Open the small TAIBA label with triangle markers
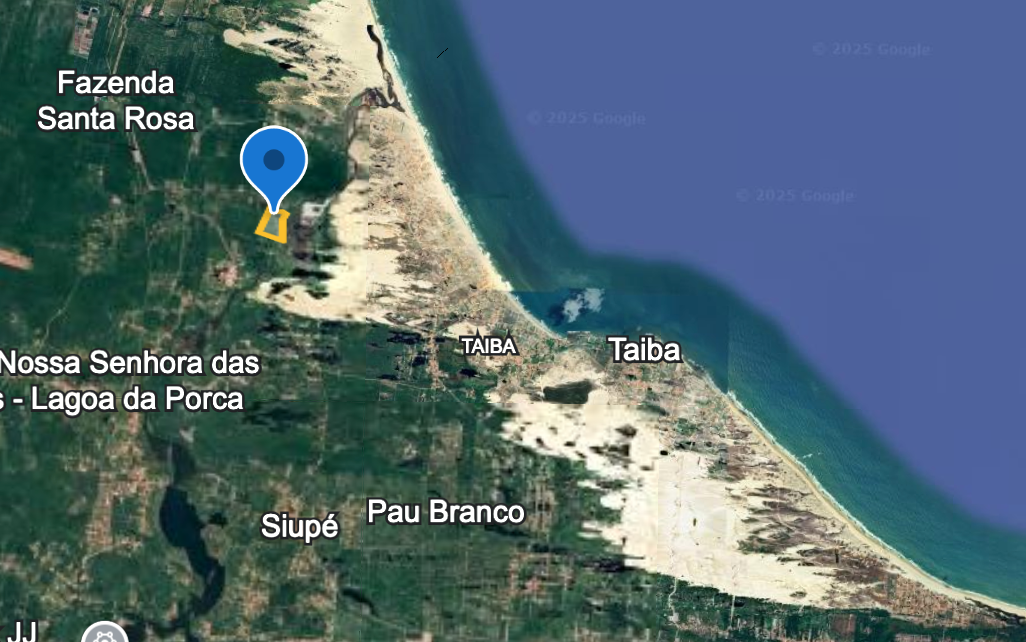The width and height of the screenshot is (1026, 642). 489,346
